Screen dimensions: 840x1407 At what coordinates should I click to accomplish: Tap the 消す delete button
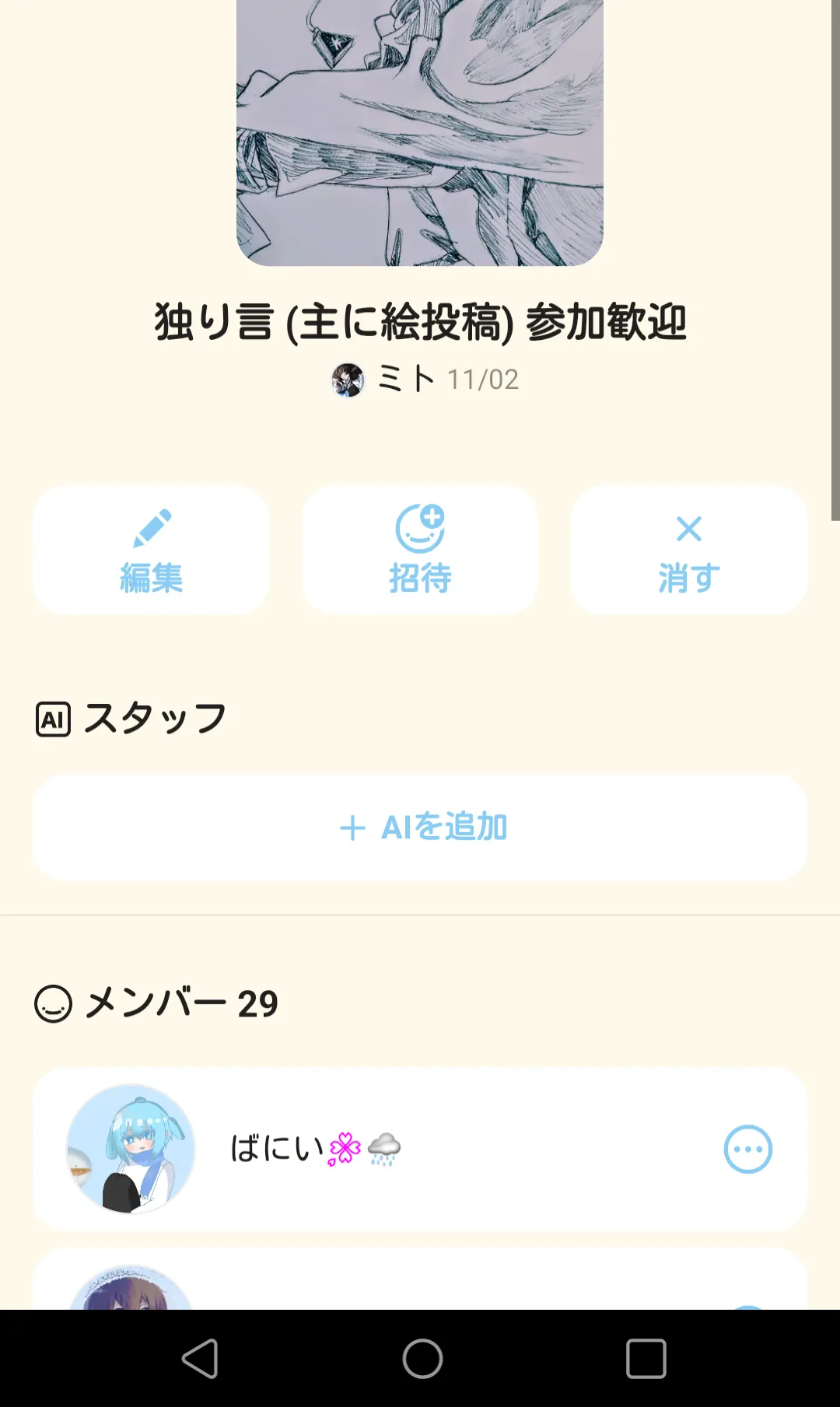(689, 550)
